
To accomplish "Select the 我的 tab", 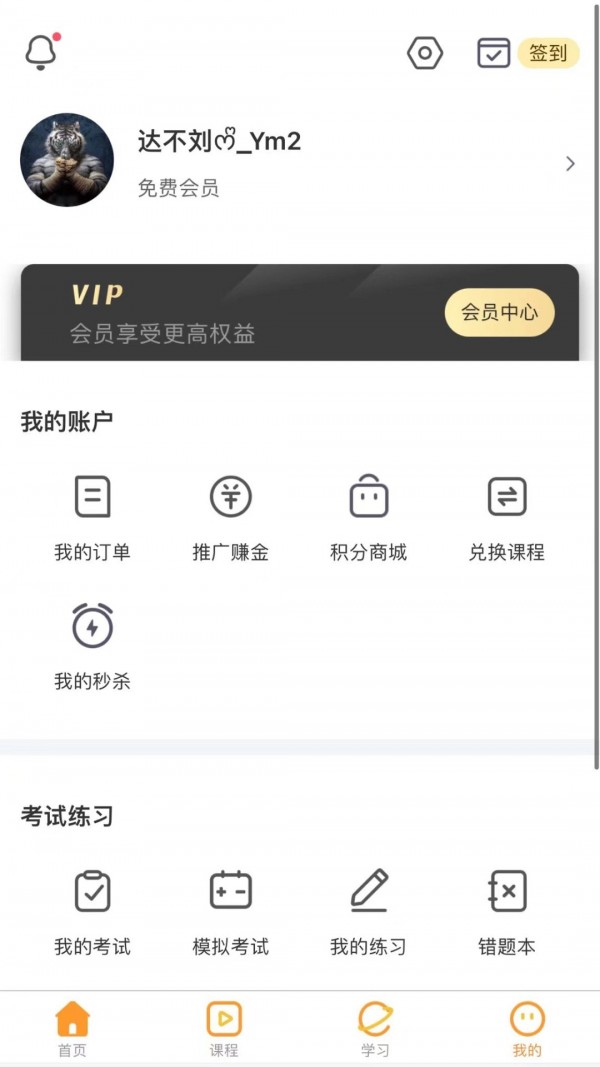I will 527,1029.
